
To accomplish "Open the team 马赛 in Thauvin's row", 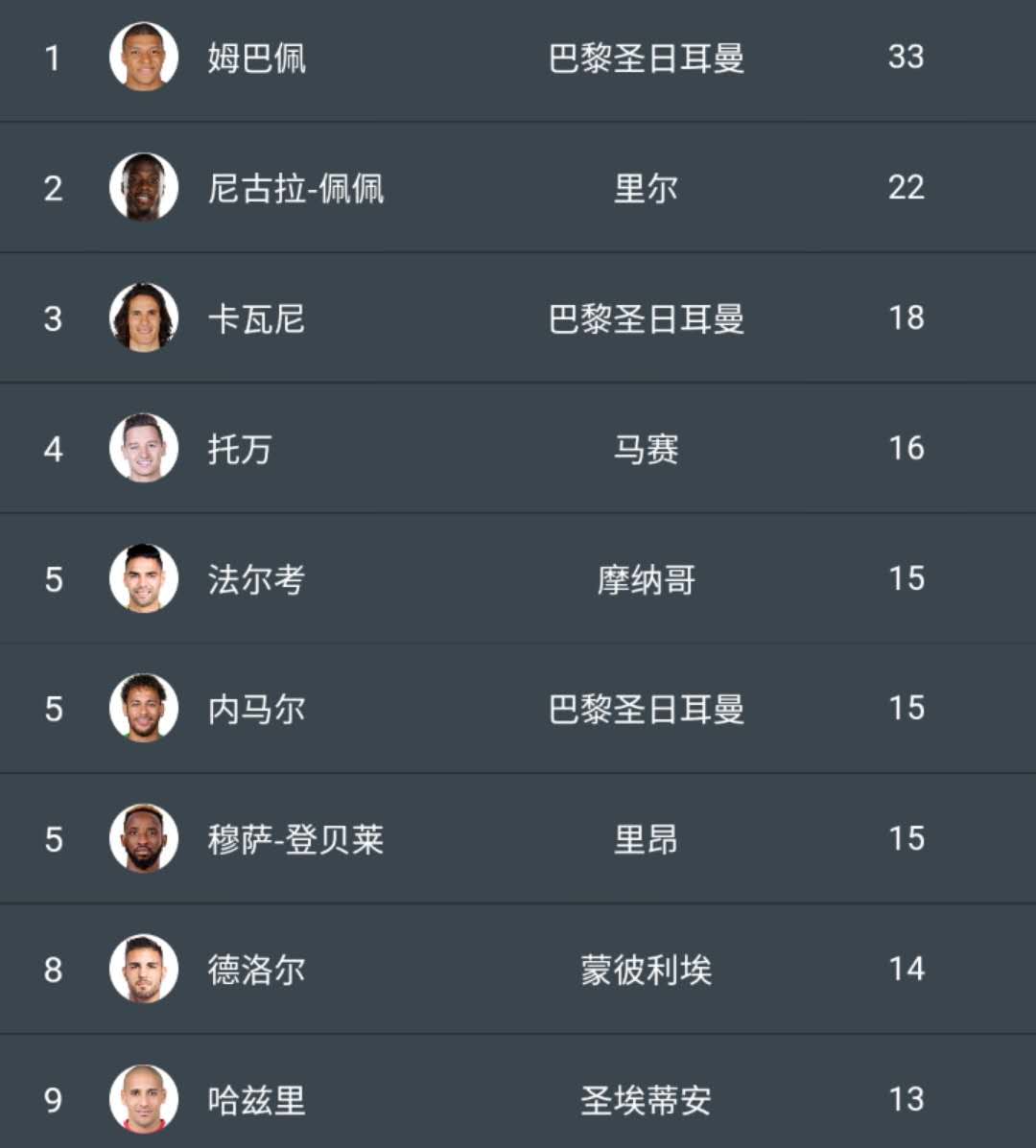I will tap(647, 448).
